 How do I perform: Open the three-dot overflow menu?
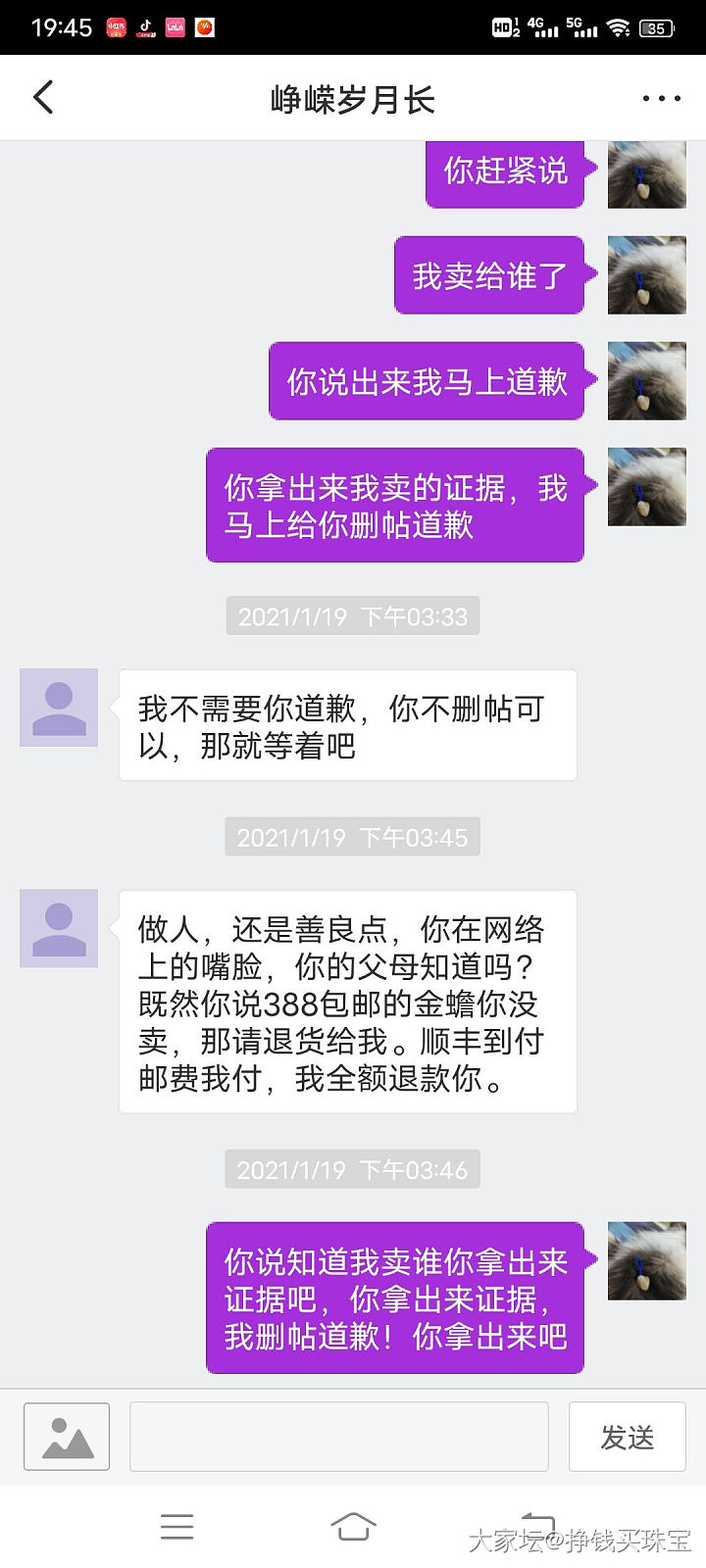tap(661, 98)
